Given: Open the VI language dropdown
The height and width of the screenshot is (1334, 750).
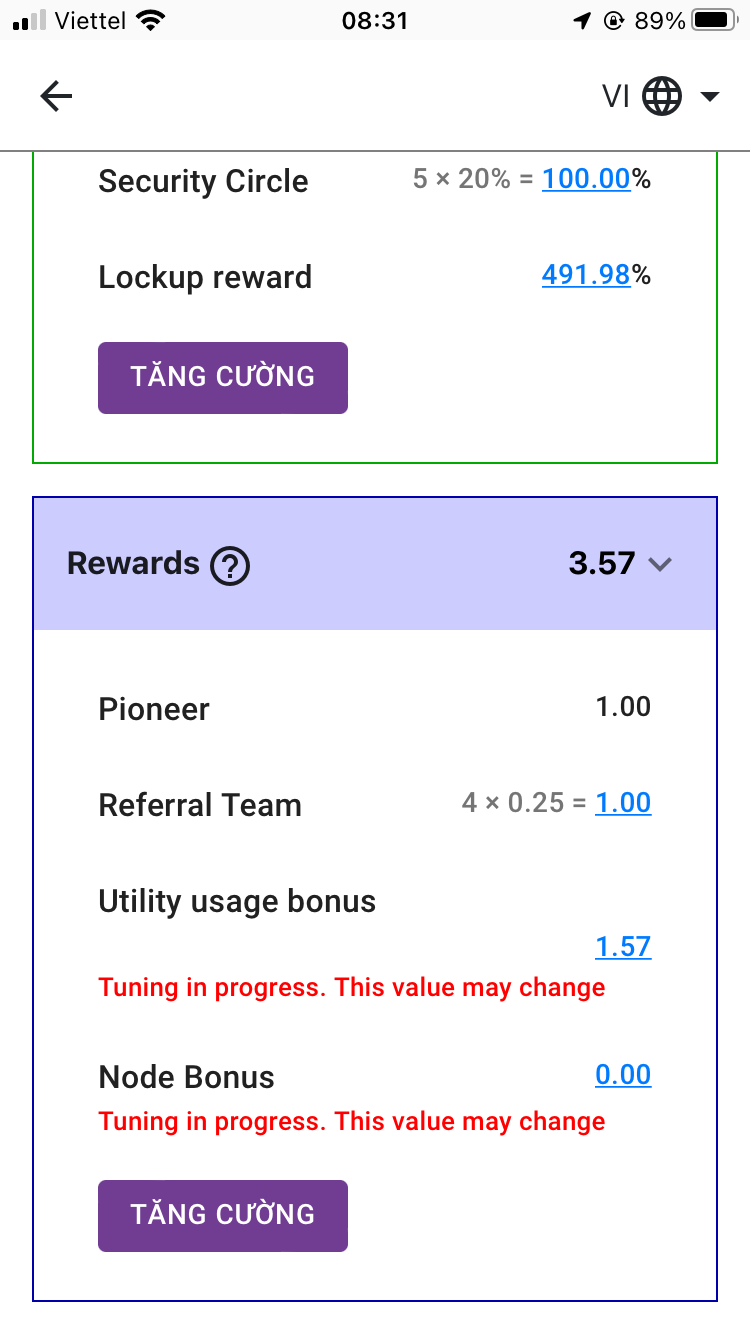Looking at the screenshot, I should point(660,96).
